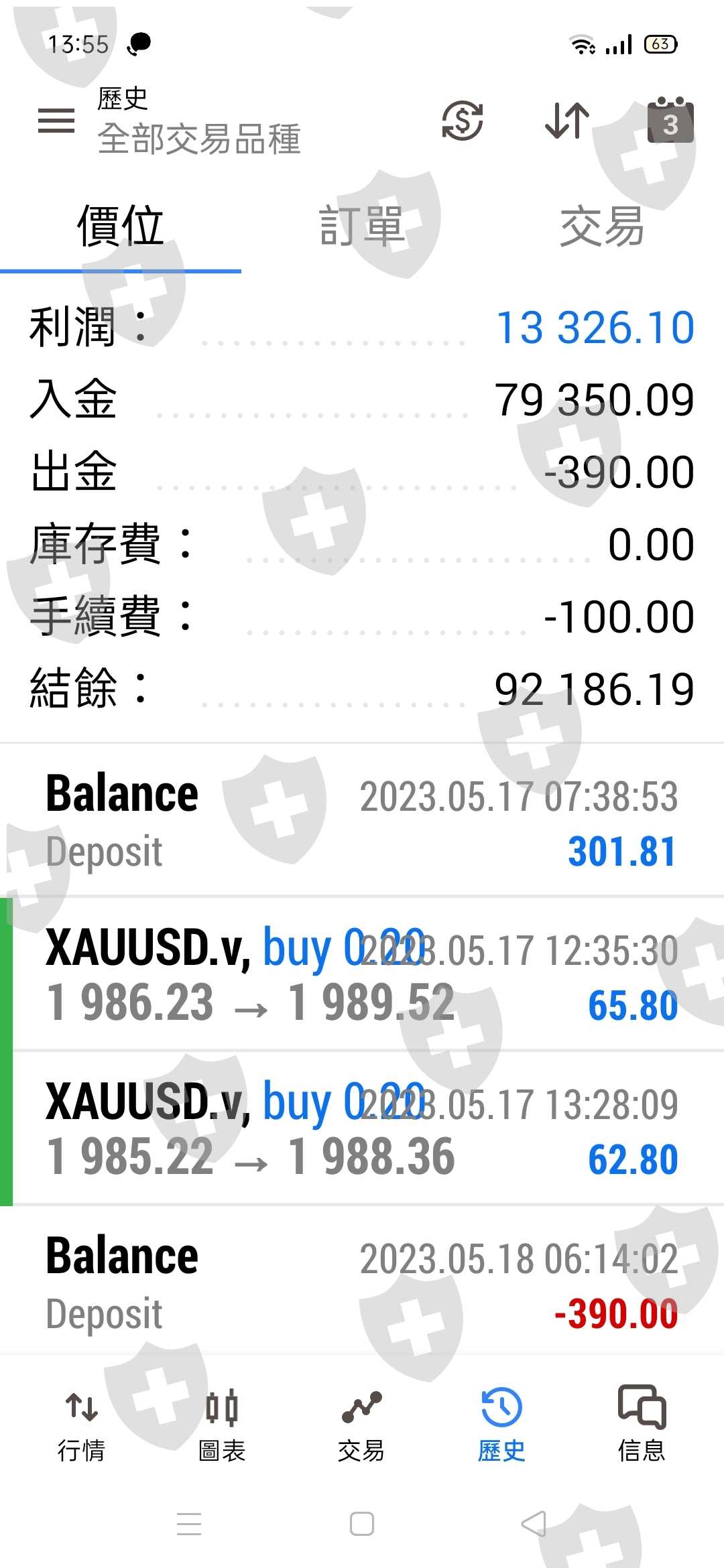Switch to the 訂單 tab
The width and height of the screenshot is (724, 1568).
pyautogui.click(x=362, y=226)
